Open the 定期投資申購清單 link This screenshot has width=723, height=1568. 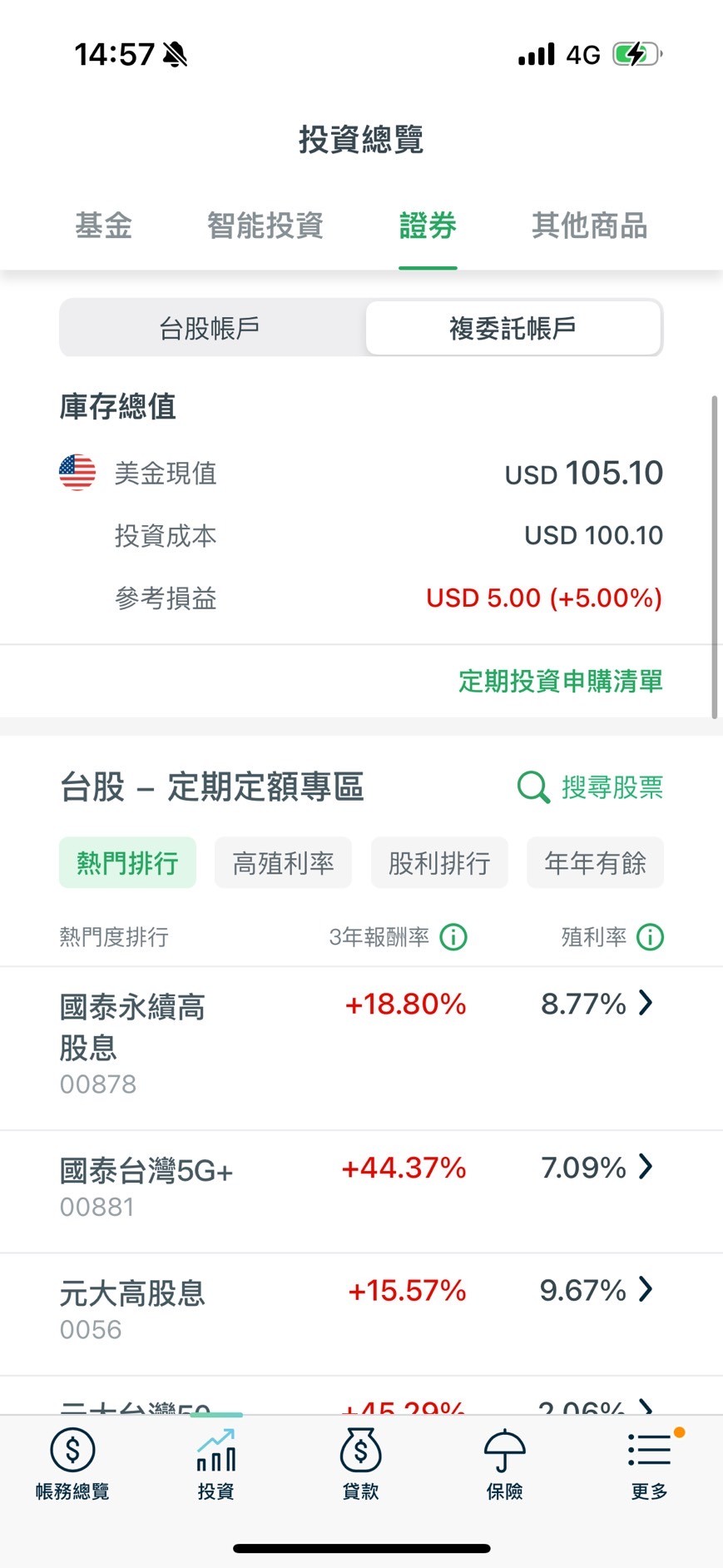pos(559,682)
